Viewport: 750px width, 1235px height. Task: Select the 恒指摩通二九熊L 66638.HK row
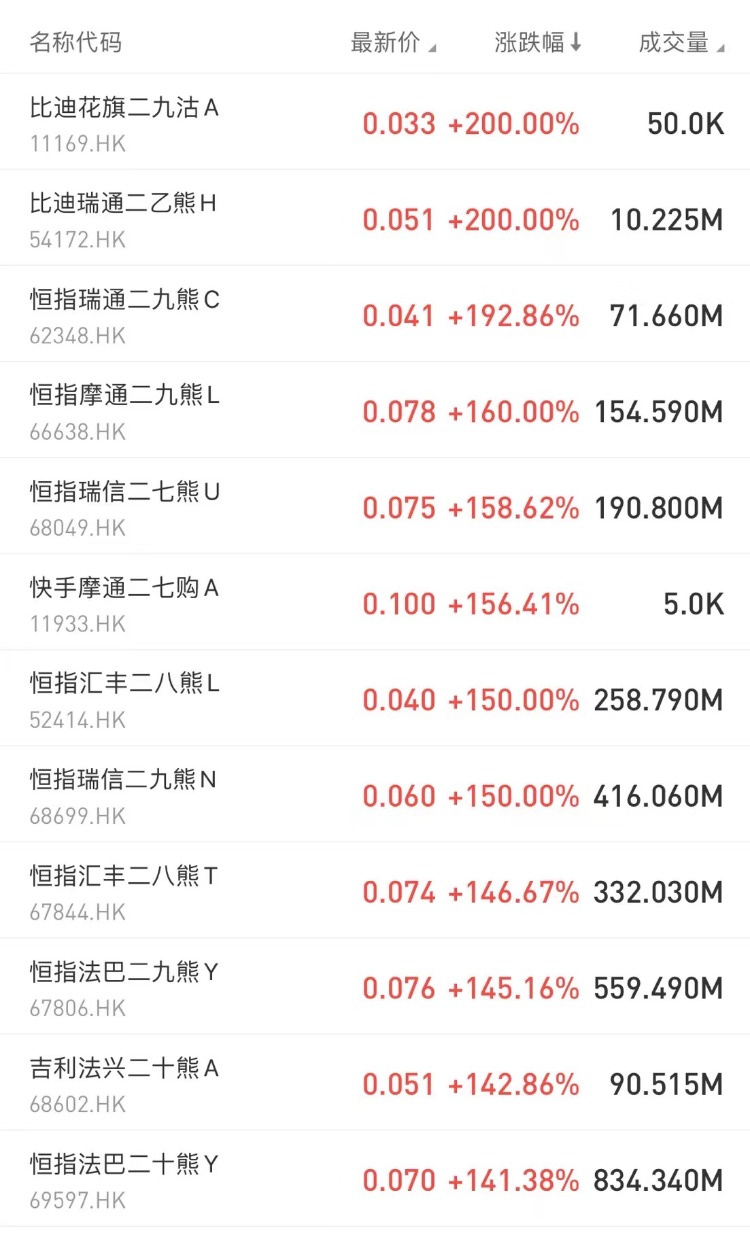click(375, 410)
